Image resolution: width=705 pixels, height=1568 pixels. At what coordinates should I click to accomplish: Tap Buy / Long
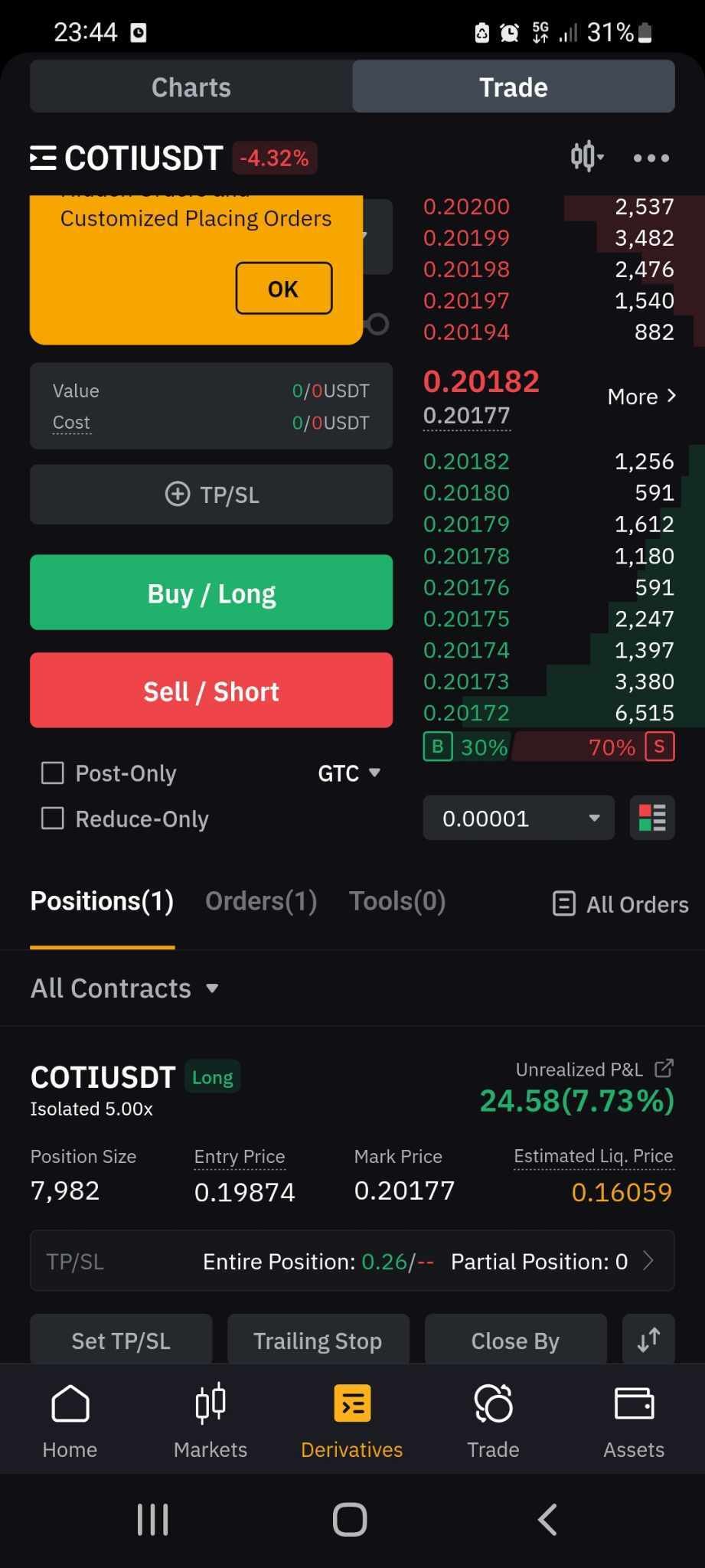211,593
